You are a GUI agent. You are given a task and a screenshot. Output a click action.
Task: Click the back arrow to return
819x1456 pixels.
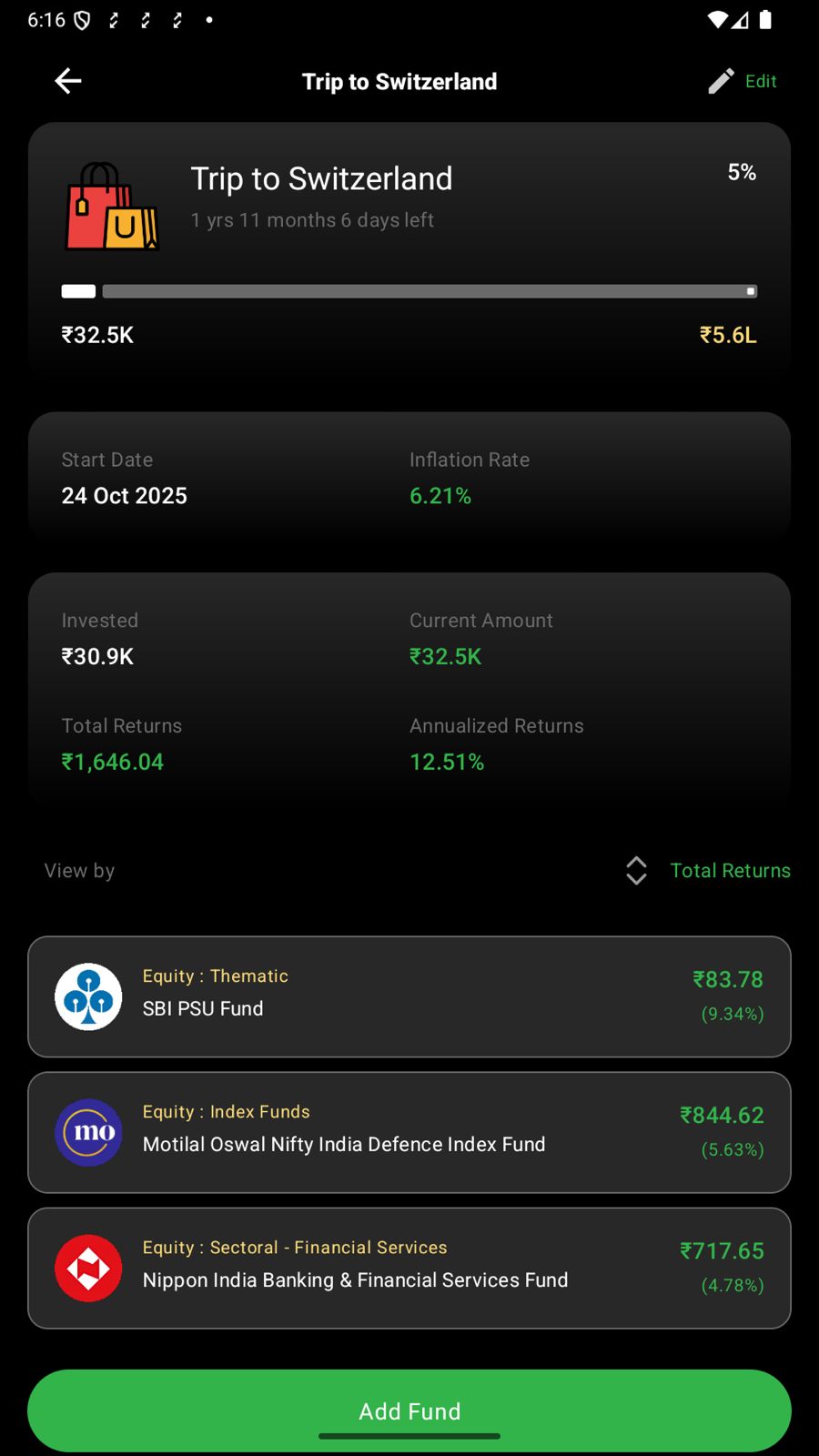click(67, 80)
